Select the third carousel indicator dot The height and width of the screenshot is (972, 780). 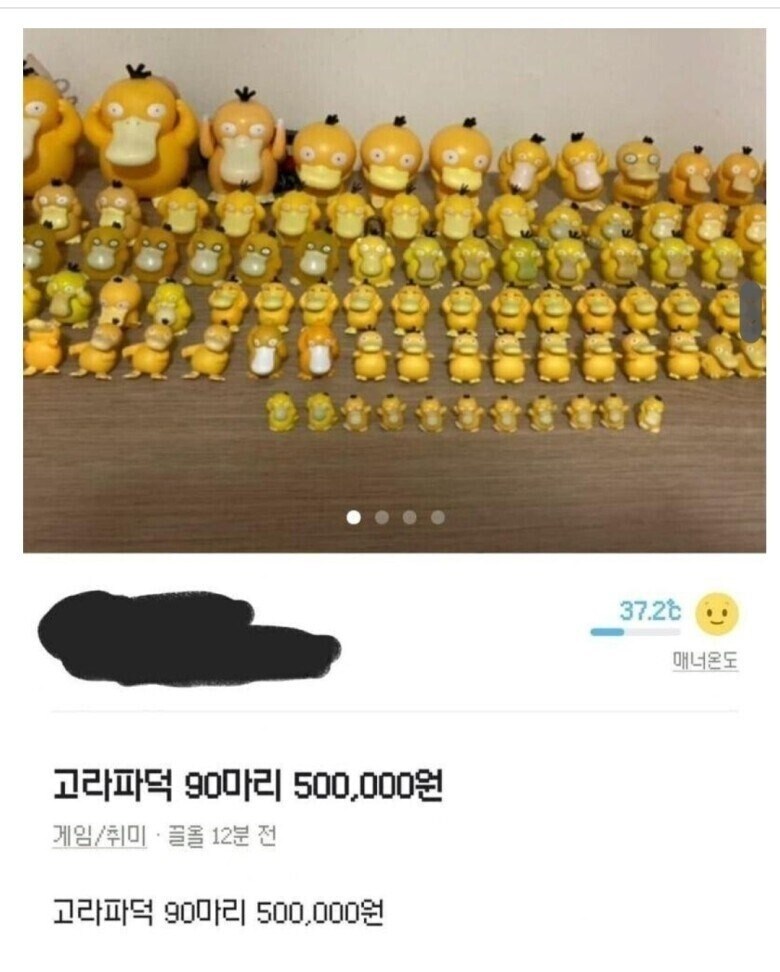click(406, 519)
